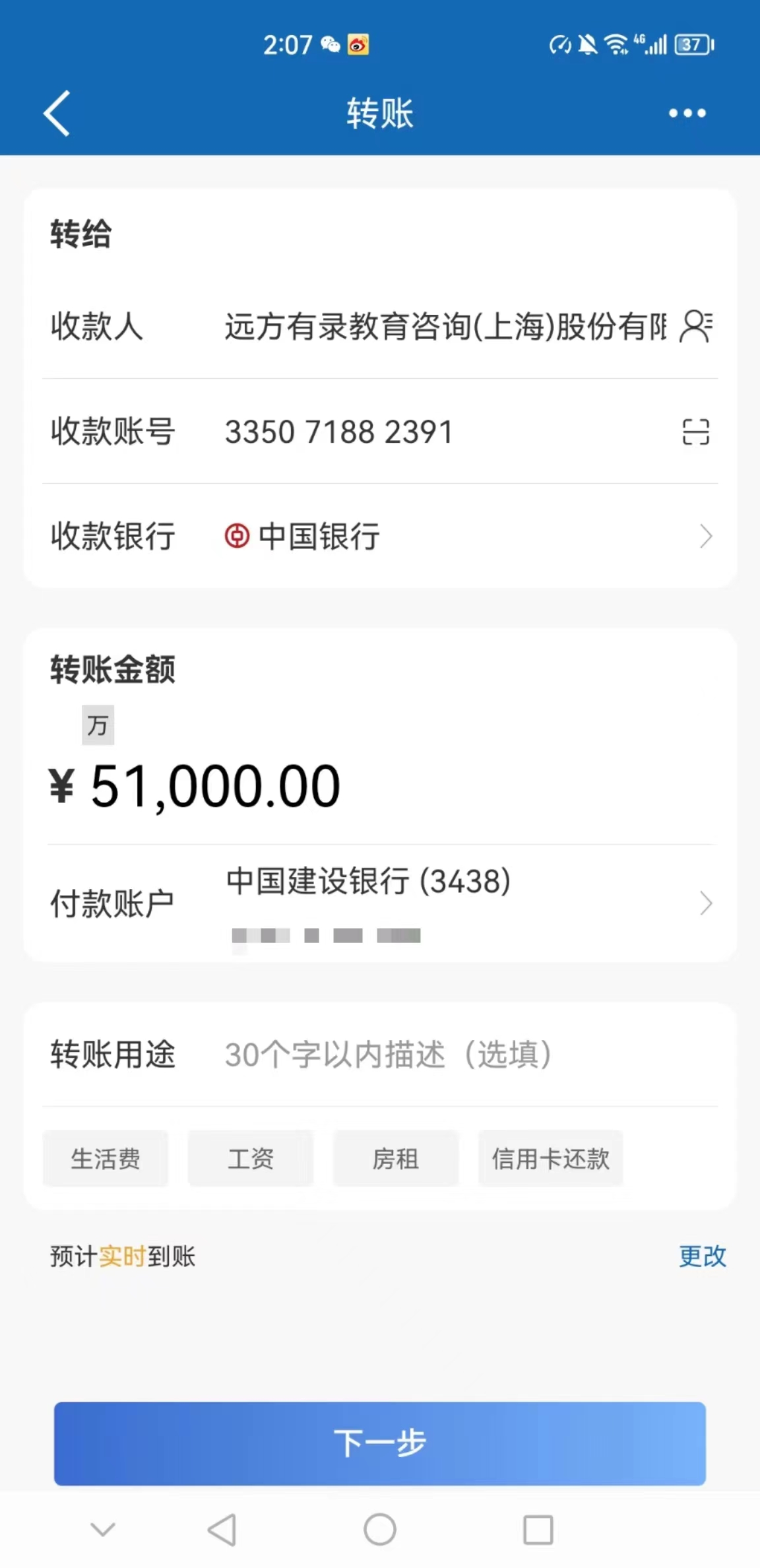Viewport: 760px width, 1568px height.
Task: Scan a card using the 收款账号 scan icon
Action: point(695,432)
